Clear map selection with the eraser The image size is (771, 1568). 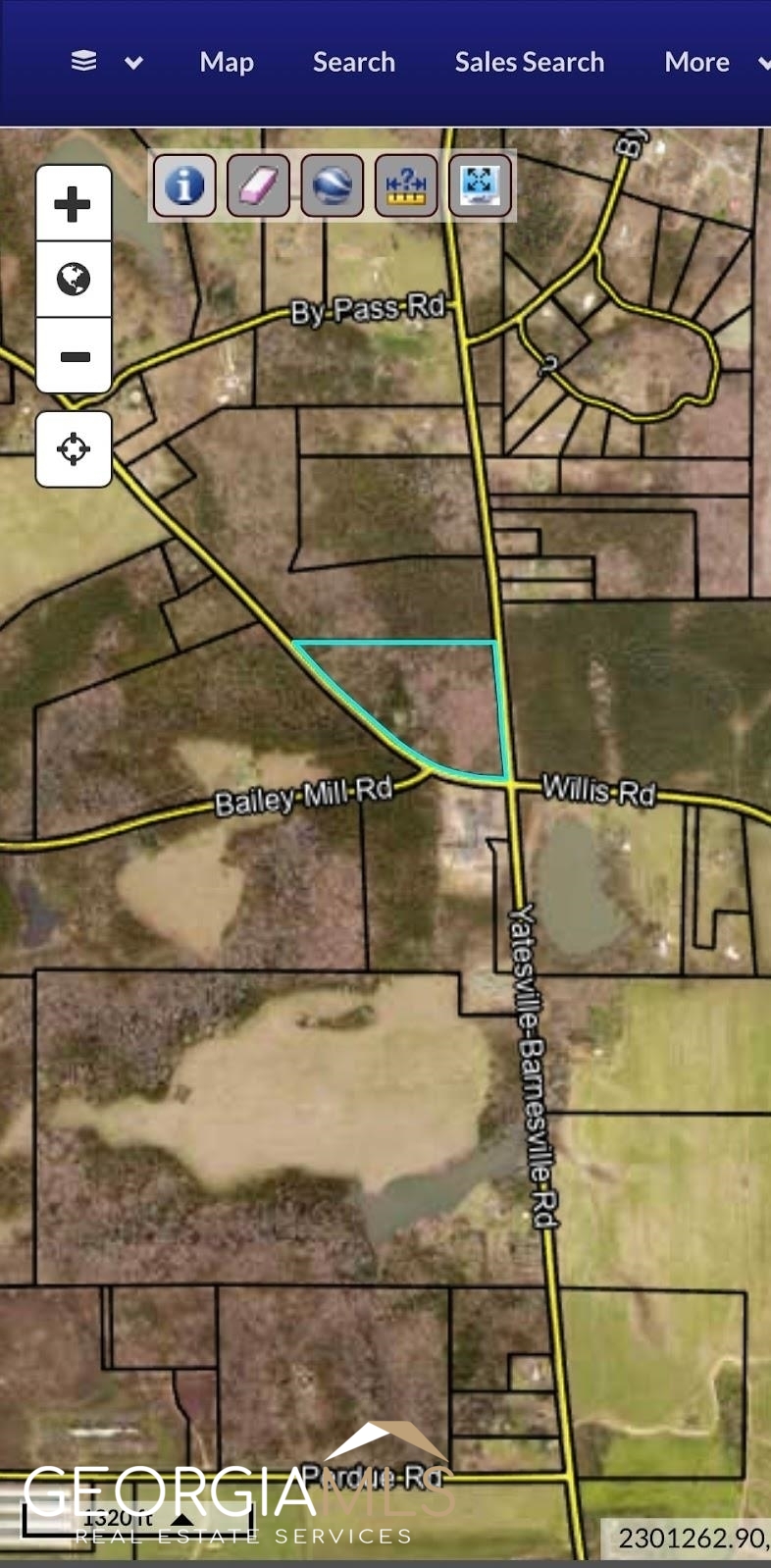[x=258, y=184]
